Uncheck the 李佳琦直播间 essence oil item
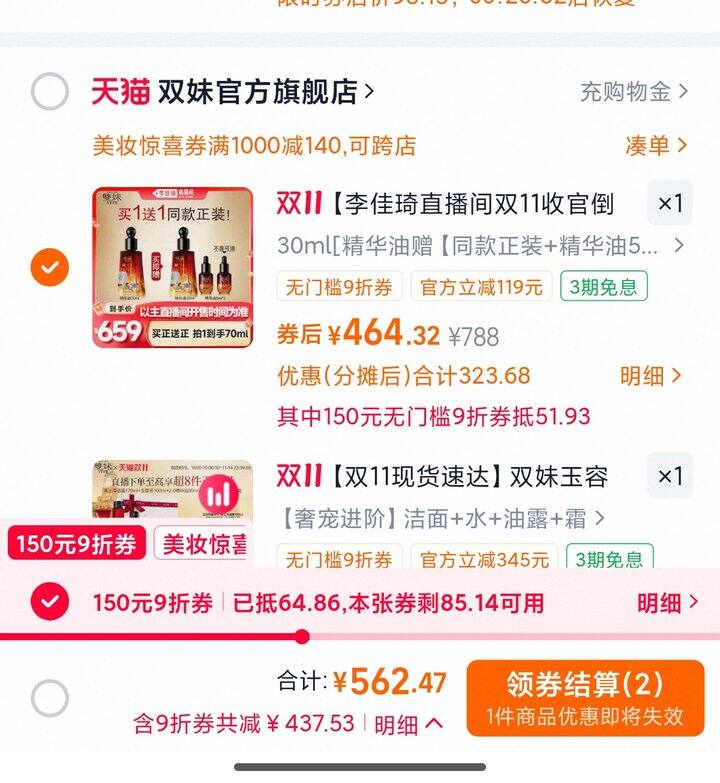Image resolution: width=720 pixels, height=783 pixels. point(50,267)
